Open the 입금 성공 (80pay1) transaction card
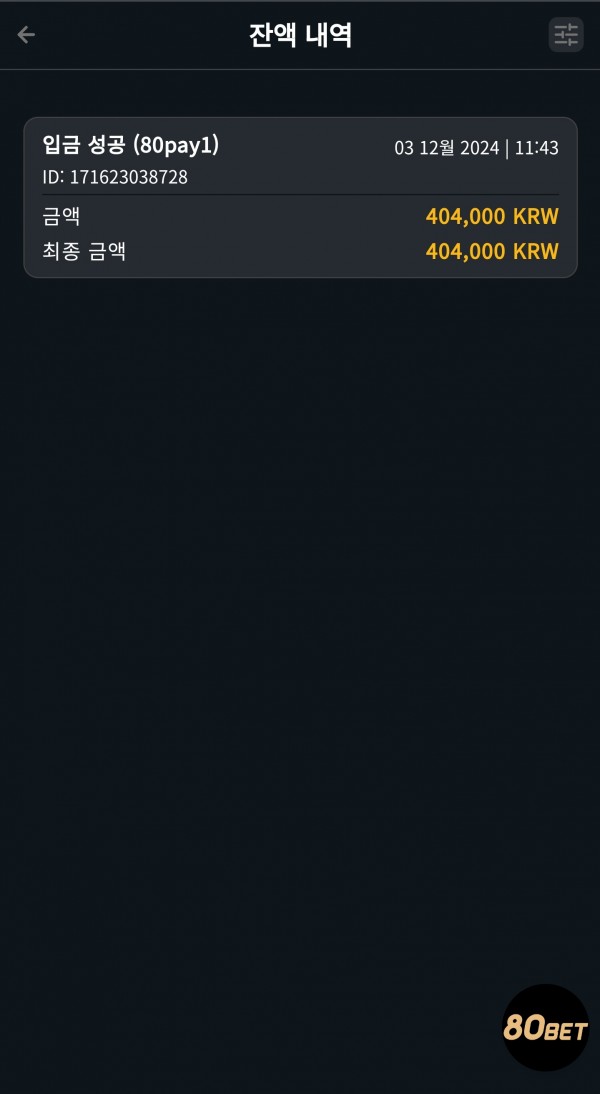Viewport: 600px width, 1094px height. point(300,197)
